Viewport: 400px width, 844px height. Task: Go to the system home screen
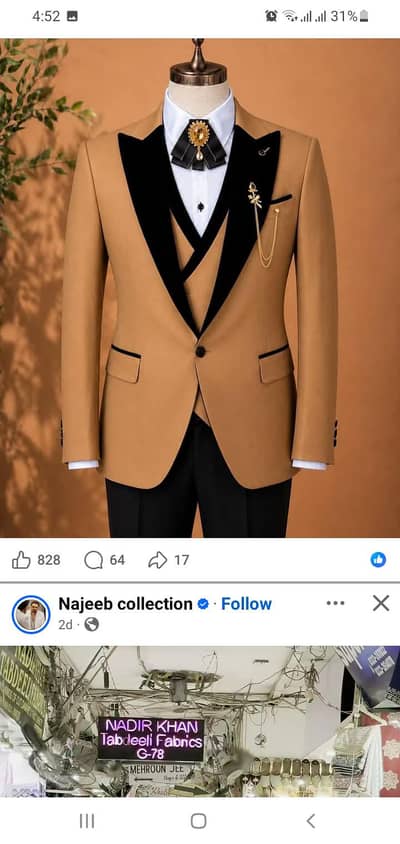click(x=199, y=821)
